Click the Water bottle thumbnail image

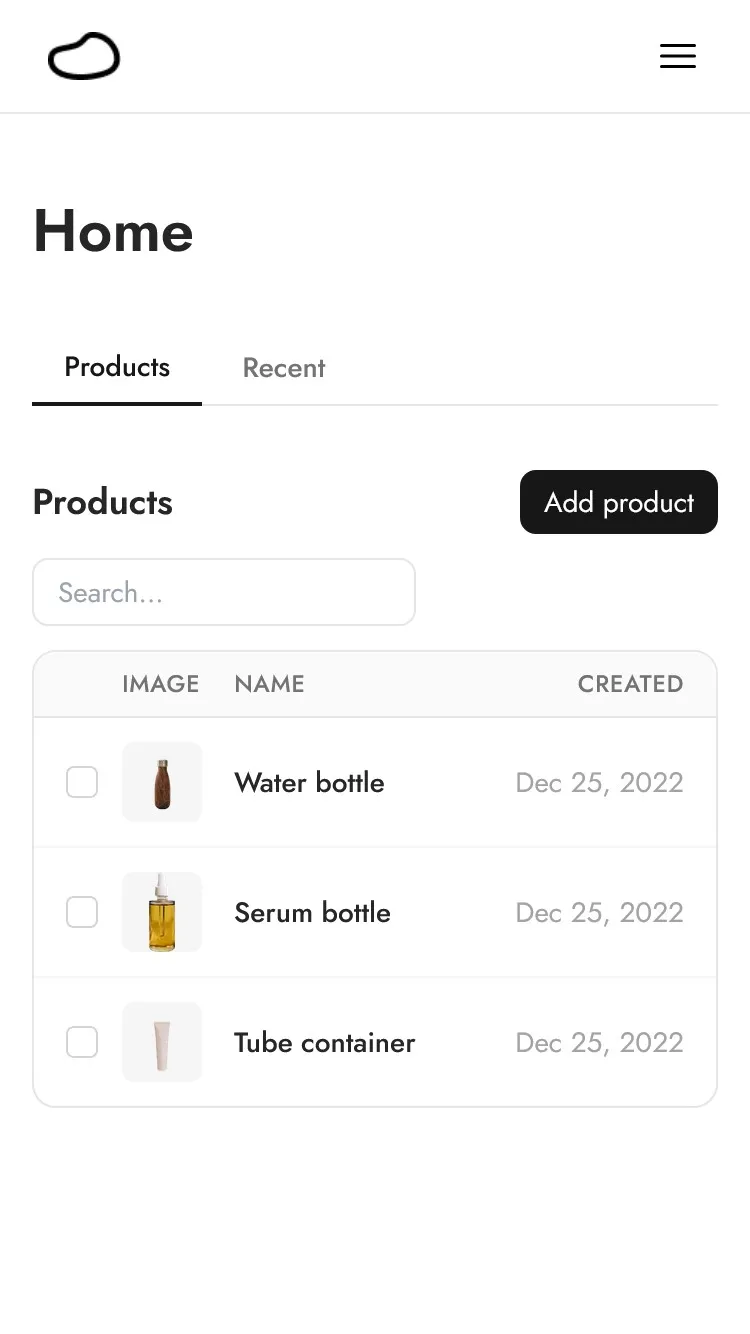pyautogui.click(x=161, y=782)
